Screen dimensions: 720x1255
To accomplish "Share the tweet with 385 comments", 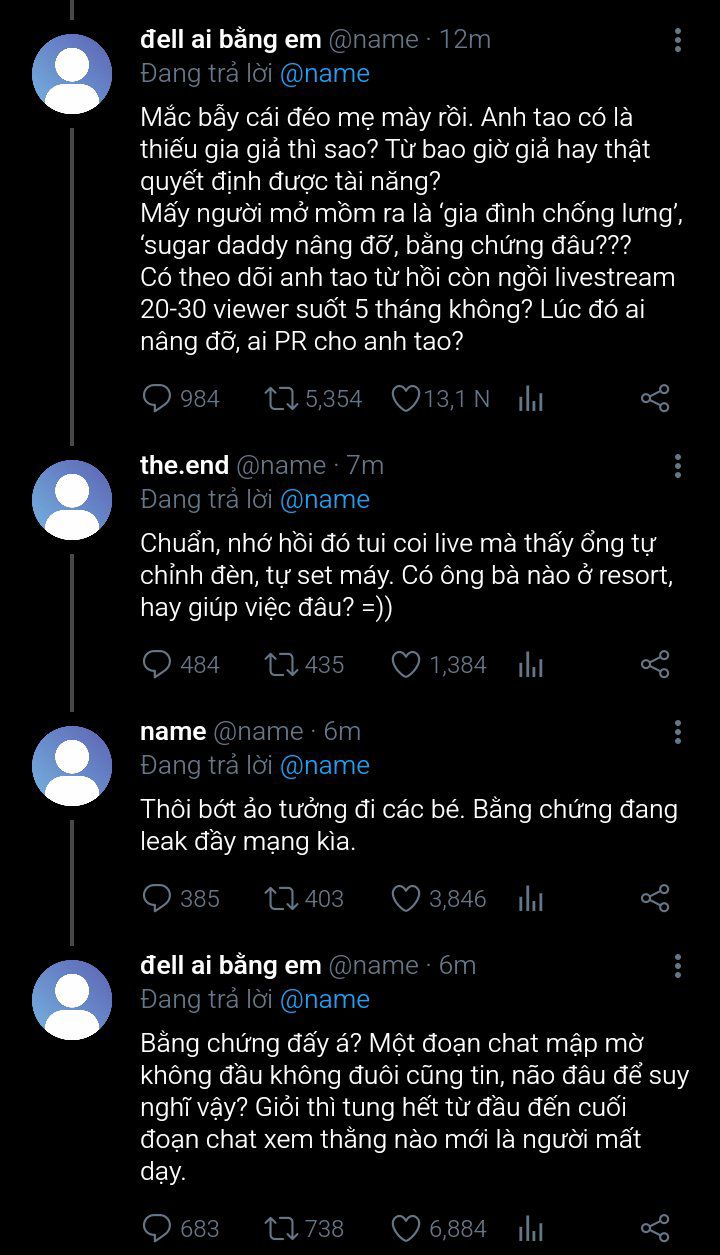I will point(654,899).
